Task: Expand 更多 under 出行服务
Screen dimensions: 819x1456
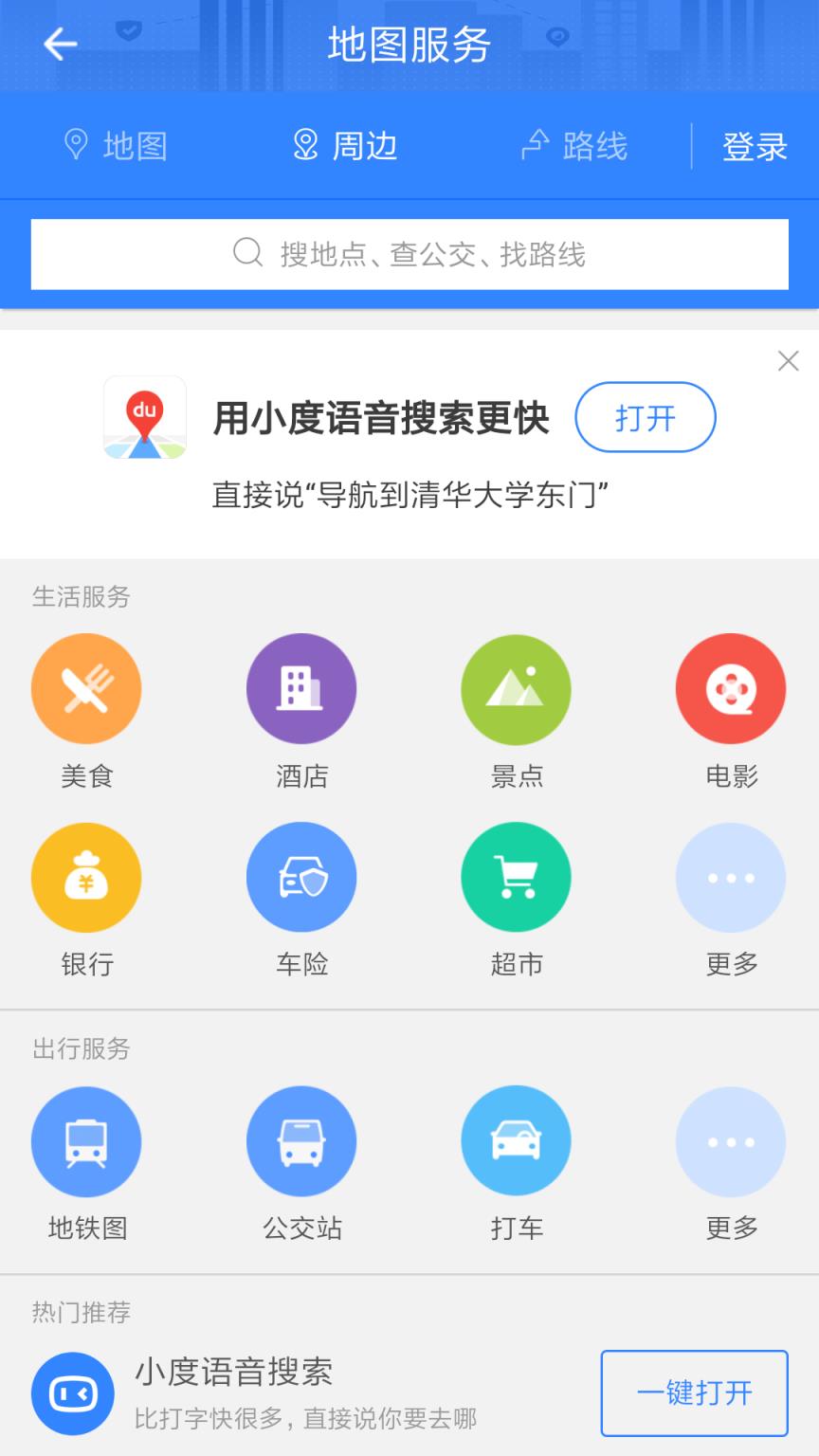Action: pos(730,1141)
